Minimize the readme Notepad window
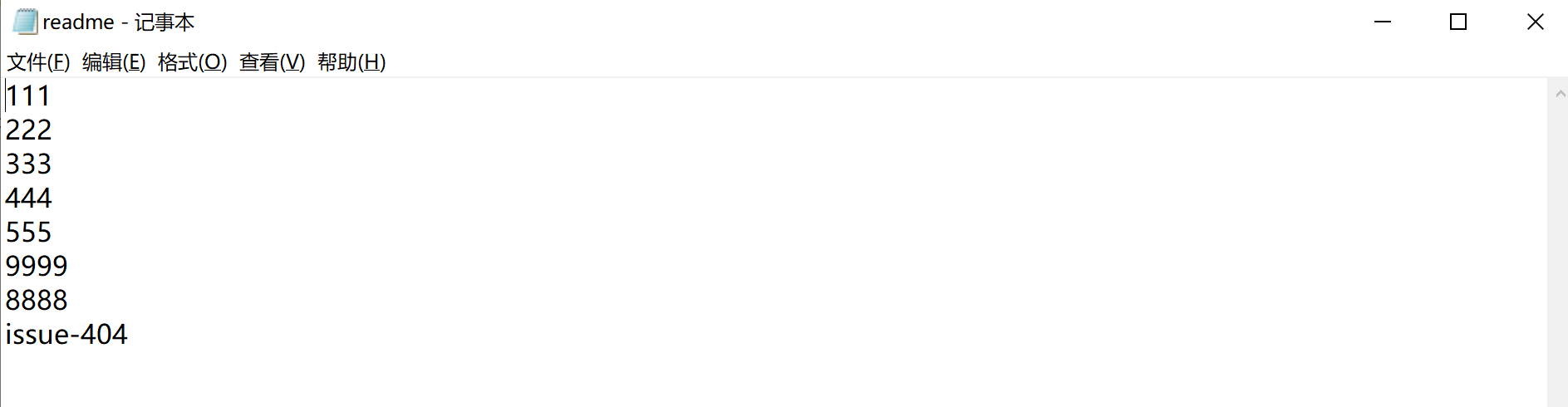The image size is (1568, 407). pyautogui.click(x=1383, y=22)
